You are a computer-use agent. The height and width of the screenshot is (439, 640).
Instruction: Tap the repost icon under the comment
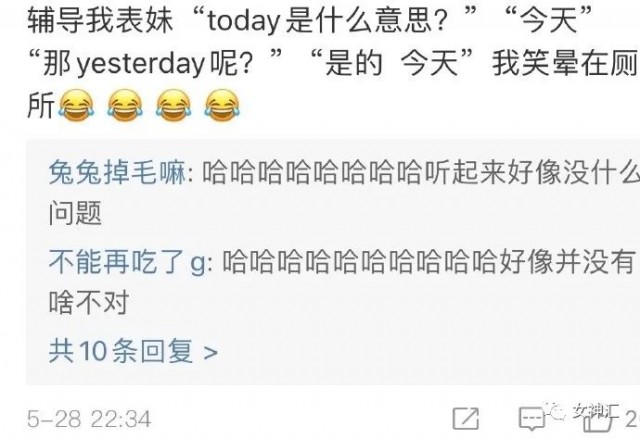pyautogui.click(x=466, y=418)
